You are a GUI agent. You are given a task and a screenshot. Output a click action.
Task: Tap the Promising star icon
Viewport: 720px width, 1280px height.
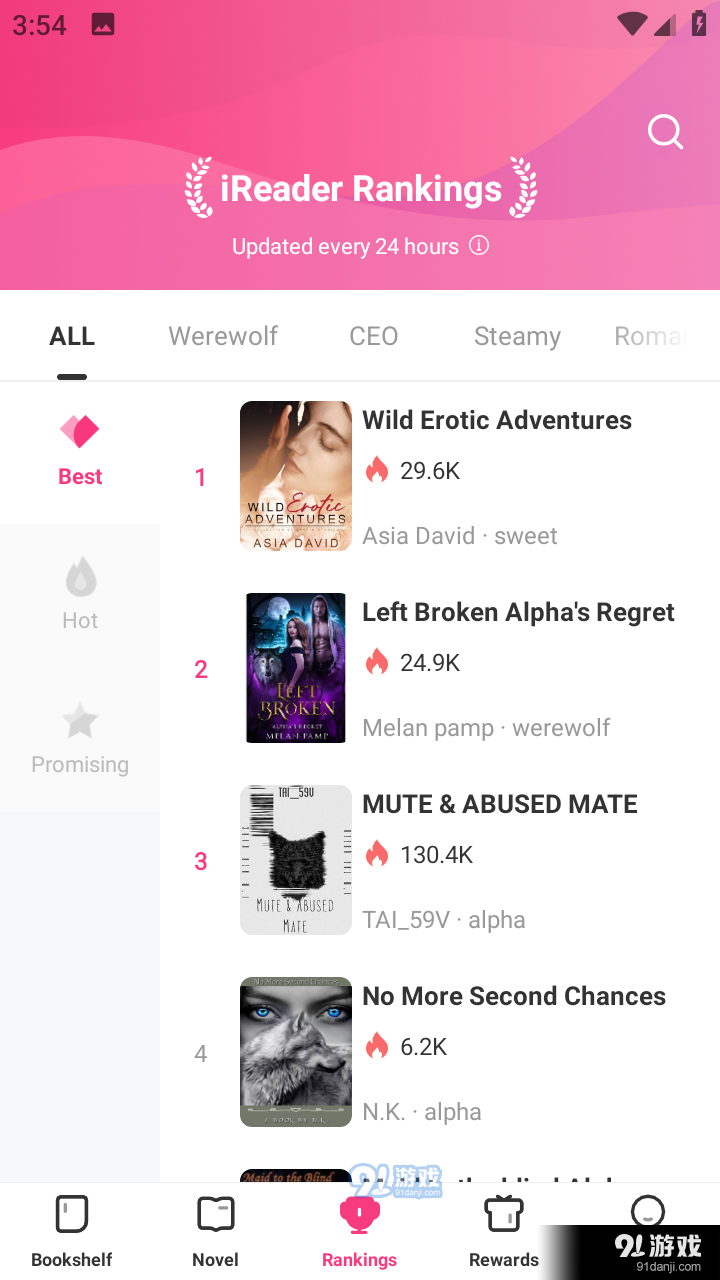coord(79,720)
